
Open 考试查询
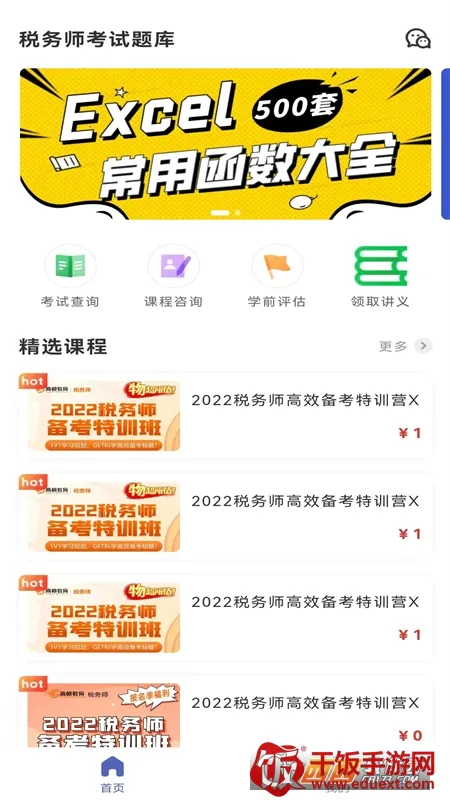point(70,276)
